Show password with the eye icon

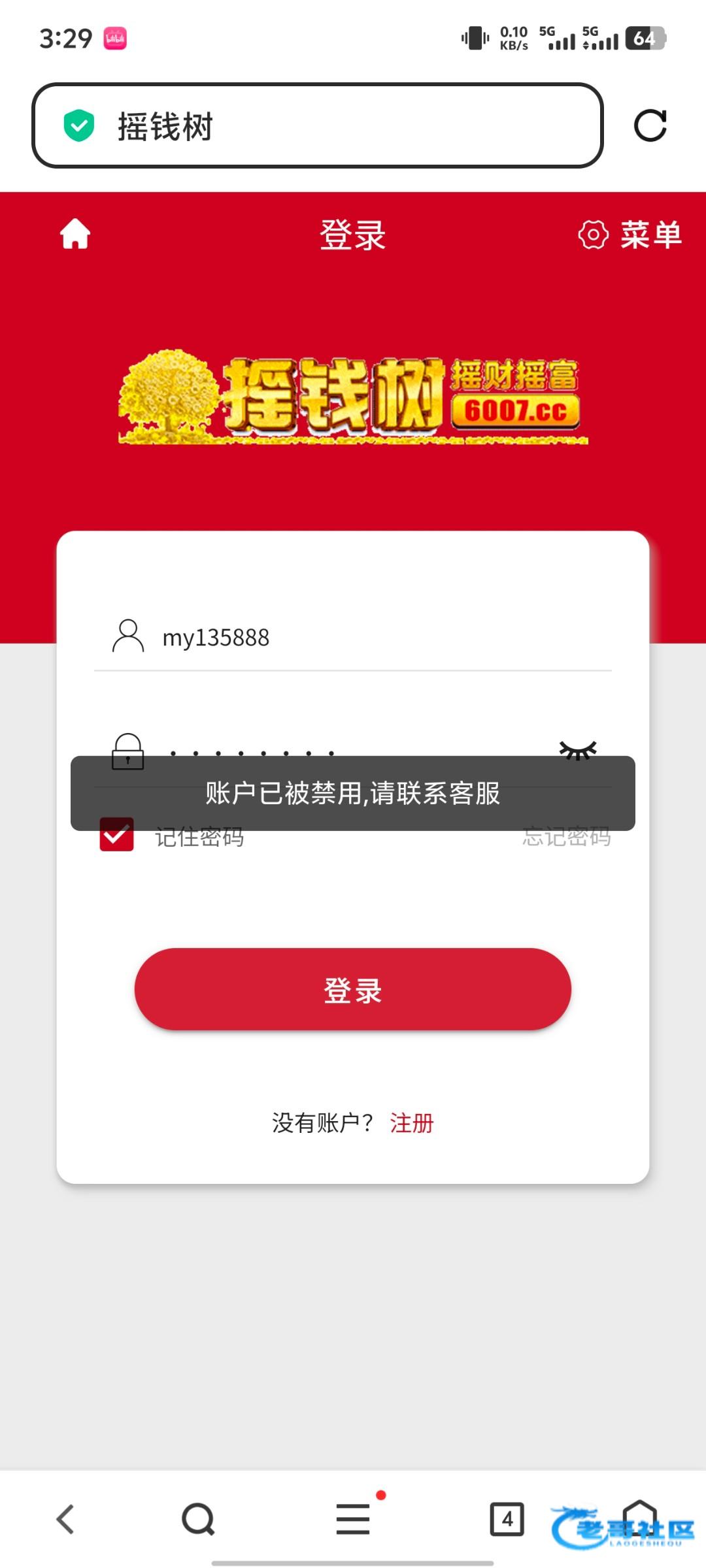click(x=578, y=749)
